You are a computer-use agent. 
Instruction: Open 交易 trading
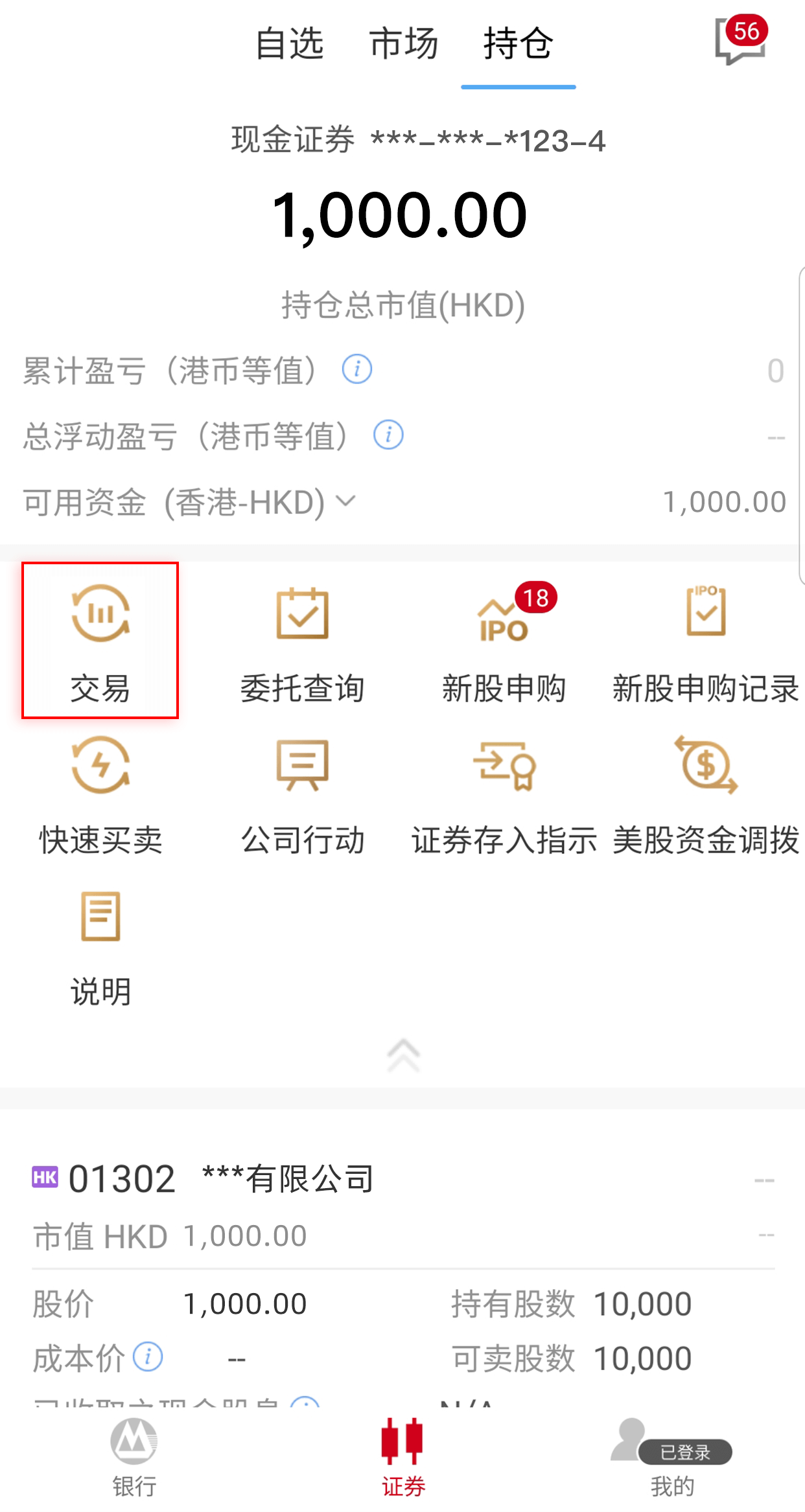(x=100, y=640)
